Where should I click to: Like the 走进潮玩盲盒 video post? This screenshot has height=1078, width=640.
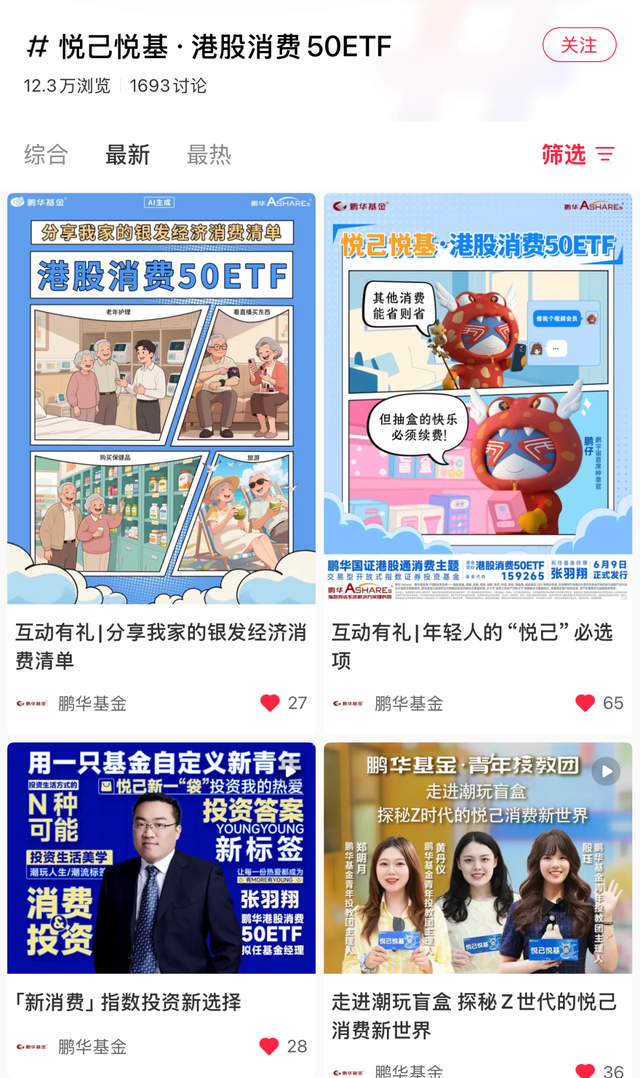pyautogui.click(x=586, y=1071)
